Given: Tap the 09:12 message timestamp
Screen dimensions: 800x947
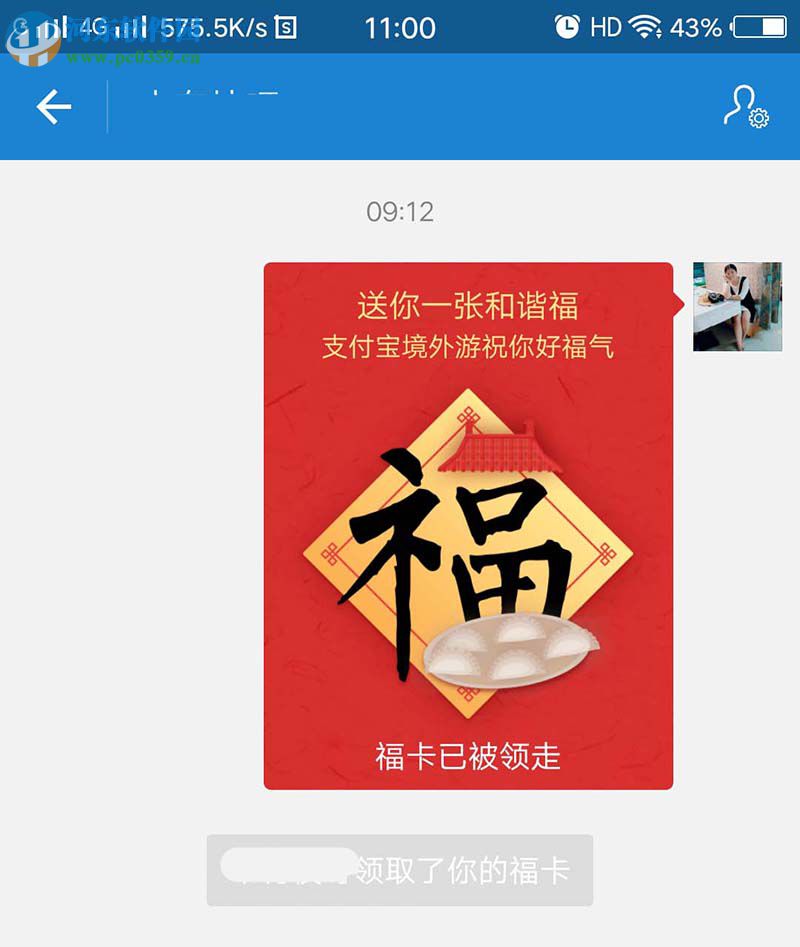Looking at the screenshot, I should (x=400, y=211).
